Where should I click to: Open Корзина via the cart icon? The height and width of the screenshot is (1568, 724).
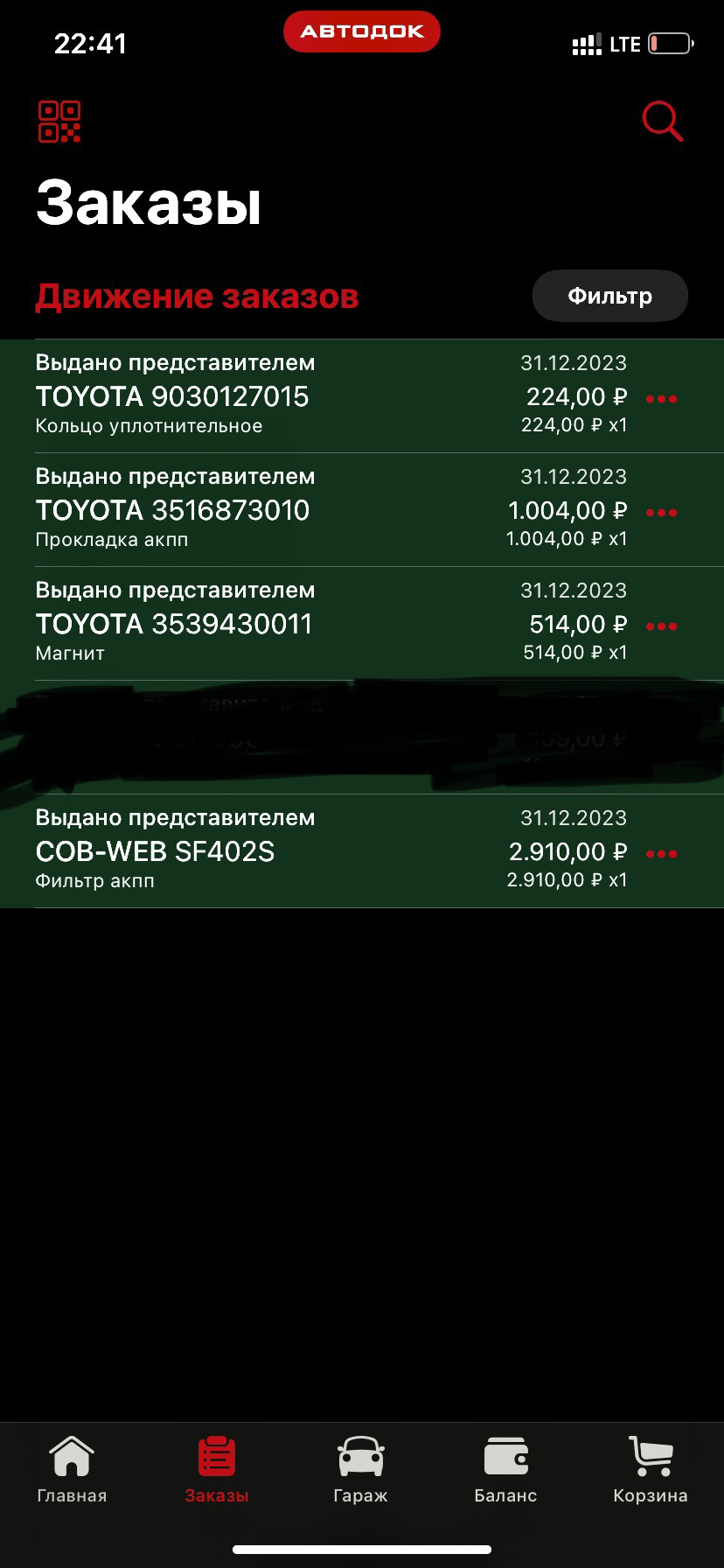tap(649, 1457)
